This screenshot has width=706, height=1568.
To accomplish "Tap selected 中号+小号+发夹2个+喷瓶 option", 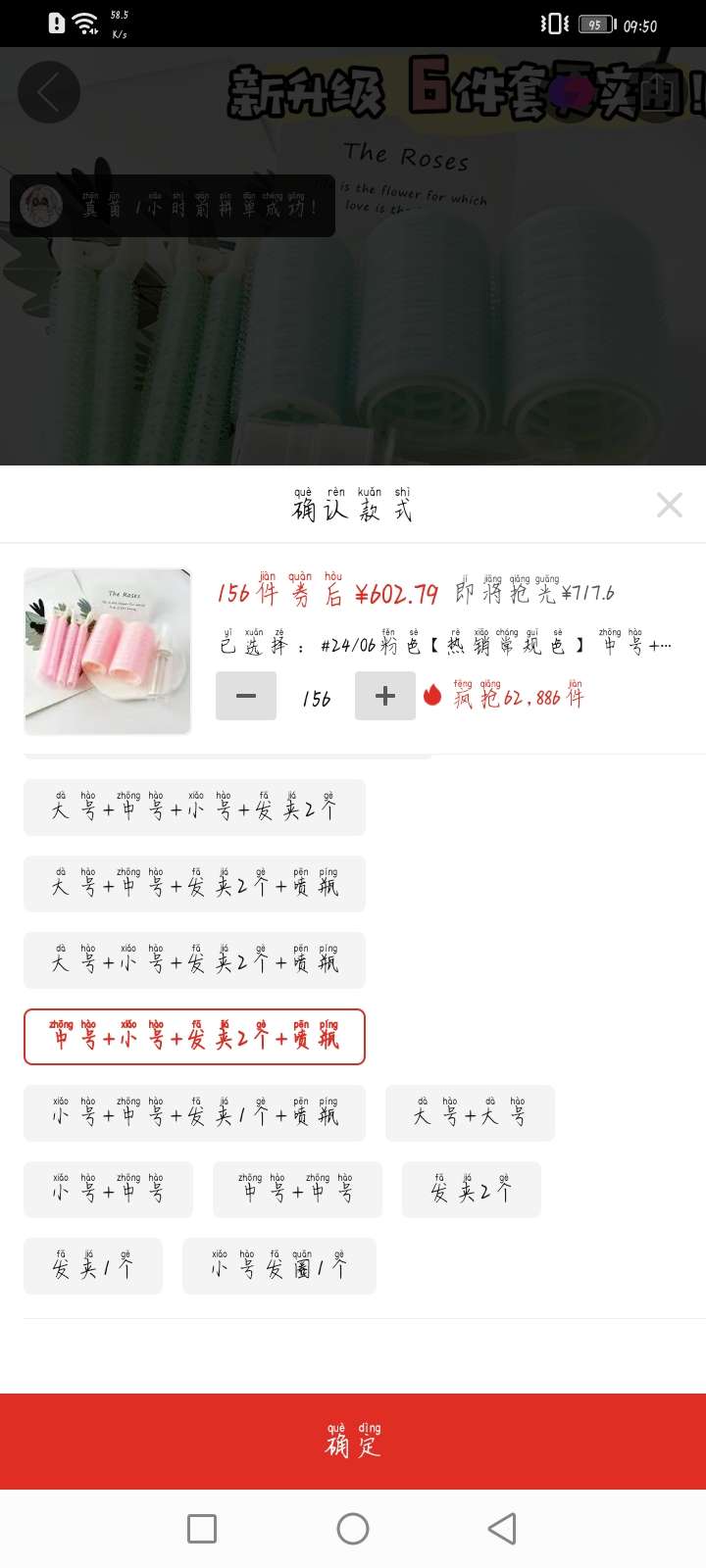I will coord(194,1037).
